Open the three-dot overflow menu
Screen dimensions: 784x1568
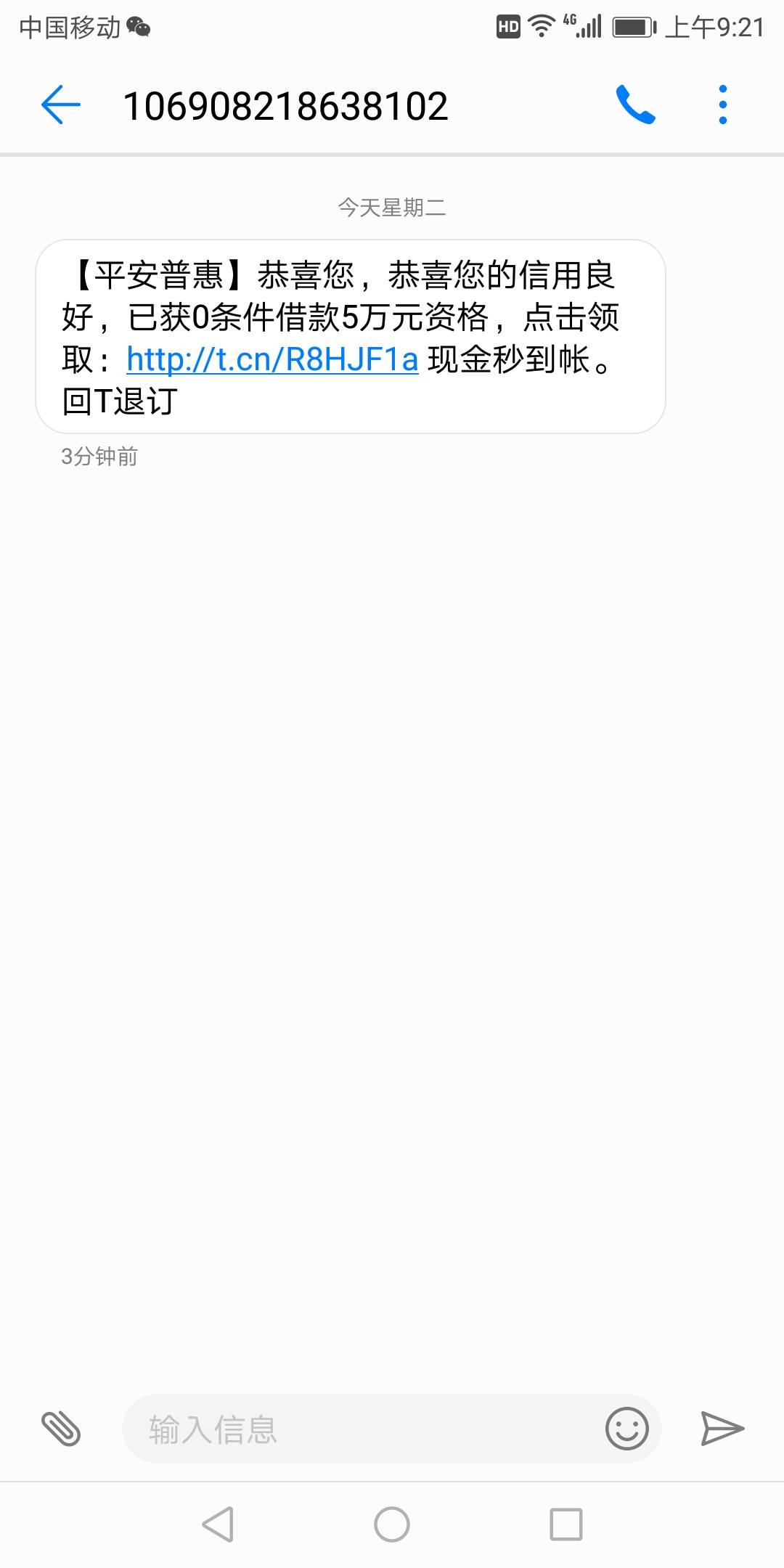click(x=722, y=105)
